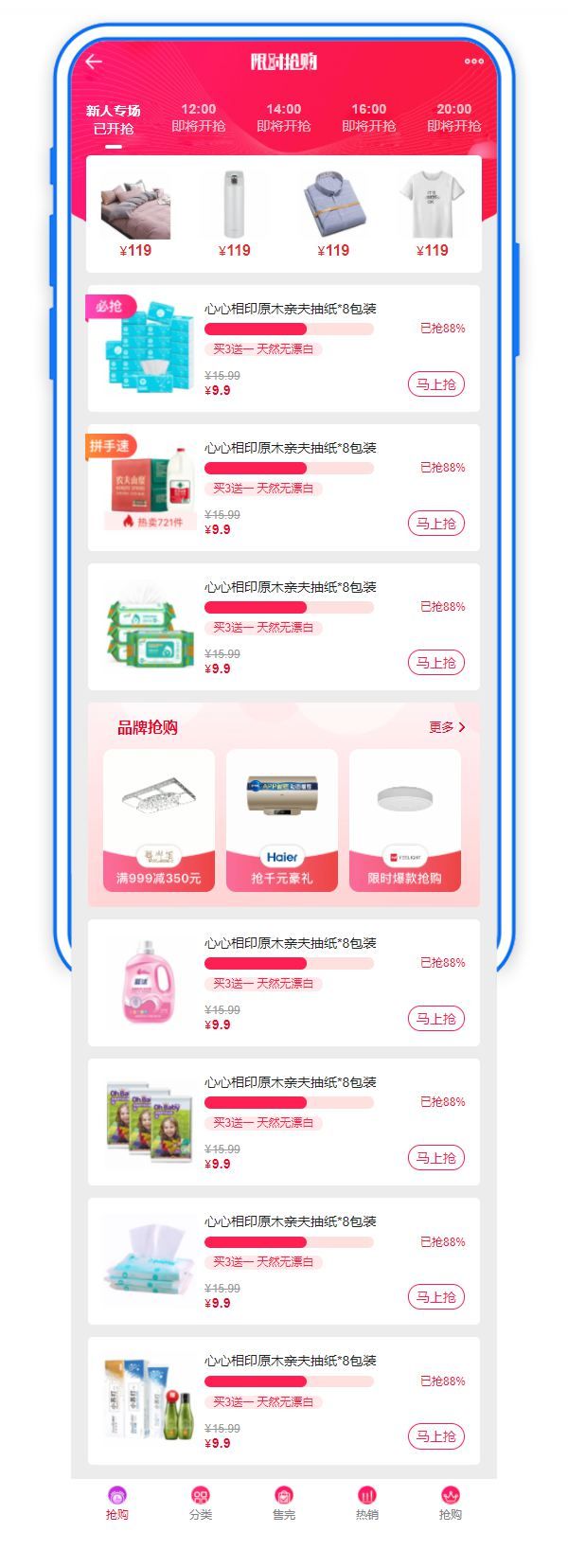
Task: Open the 满999减350元 brand card
Action: [x=159, y=820]
